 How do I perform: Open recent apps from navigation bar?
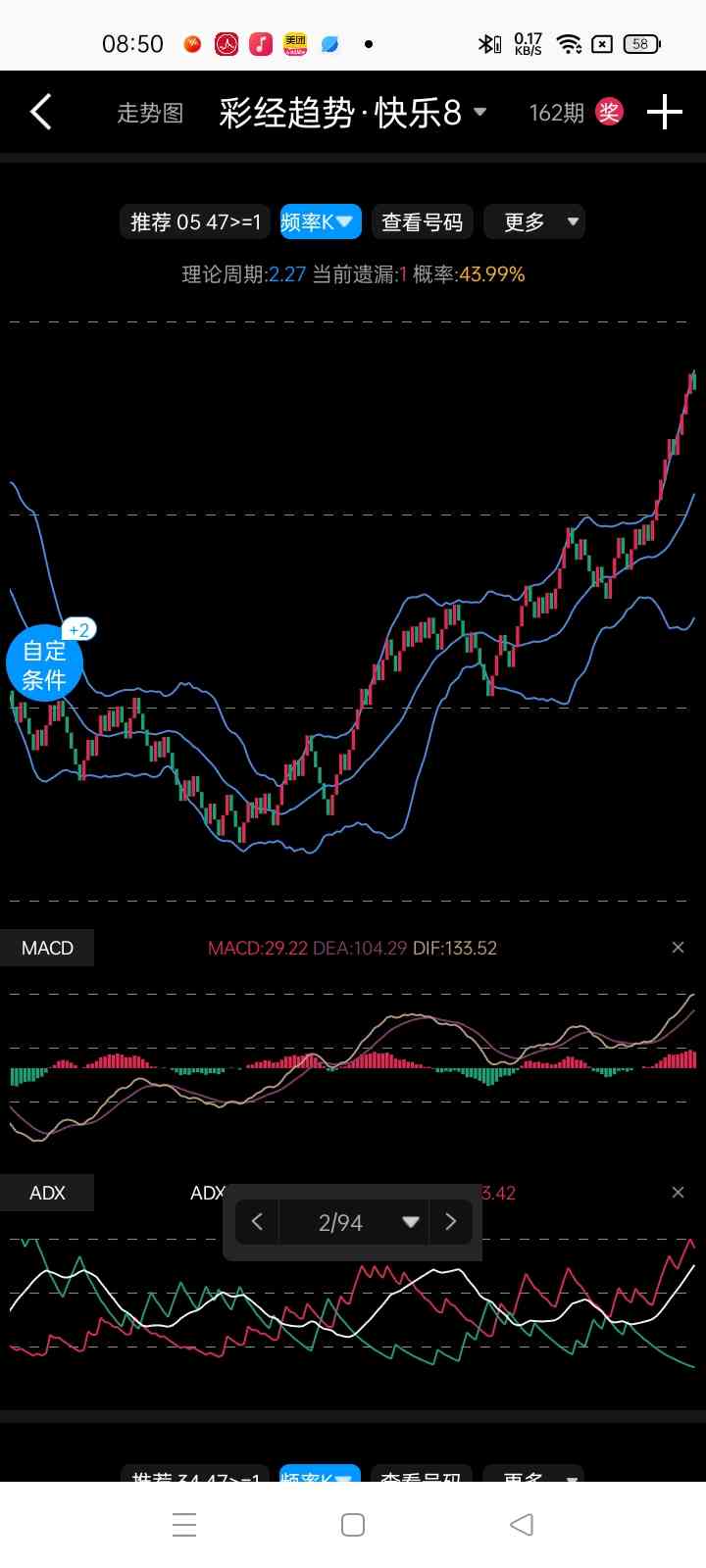(x=184, y=1525)
